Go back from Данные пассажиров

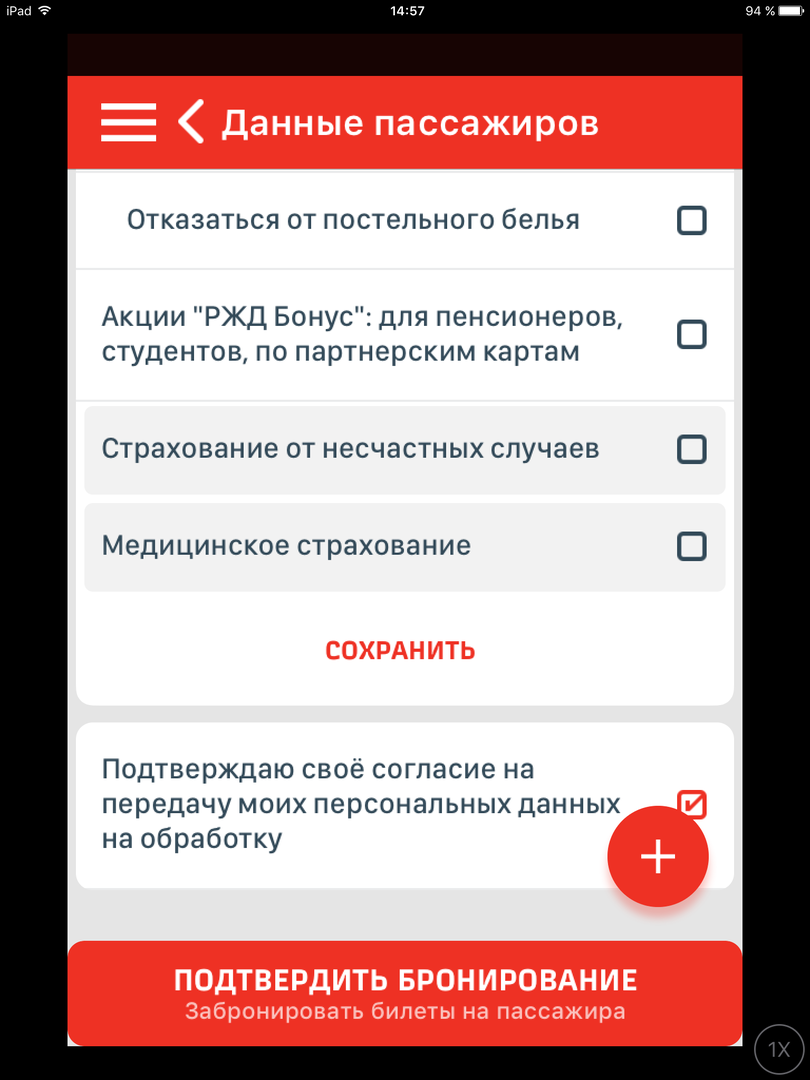click(190, 123)
